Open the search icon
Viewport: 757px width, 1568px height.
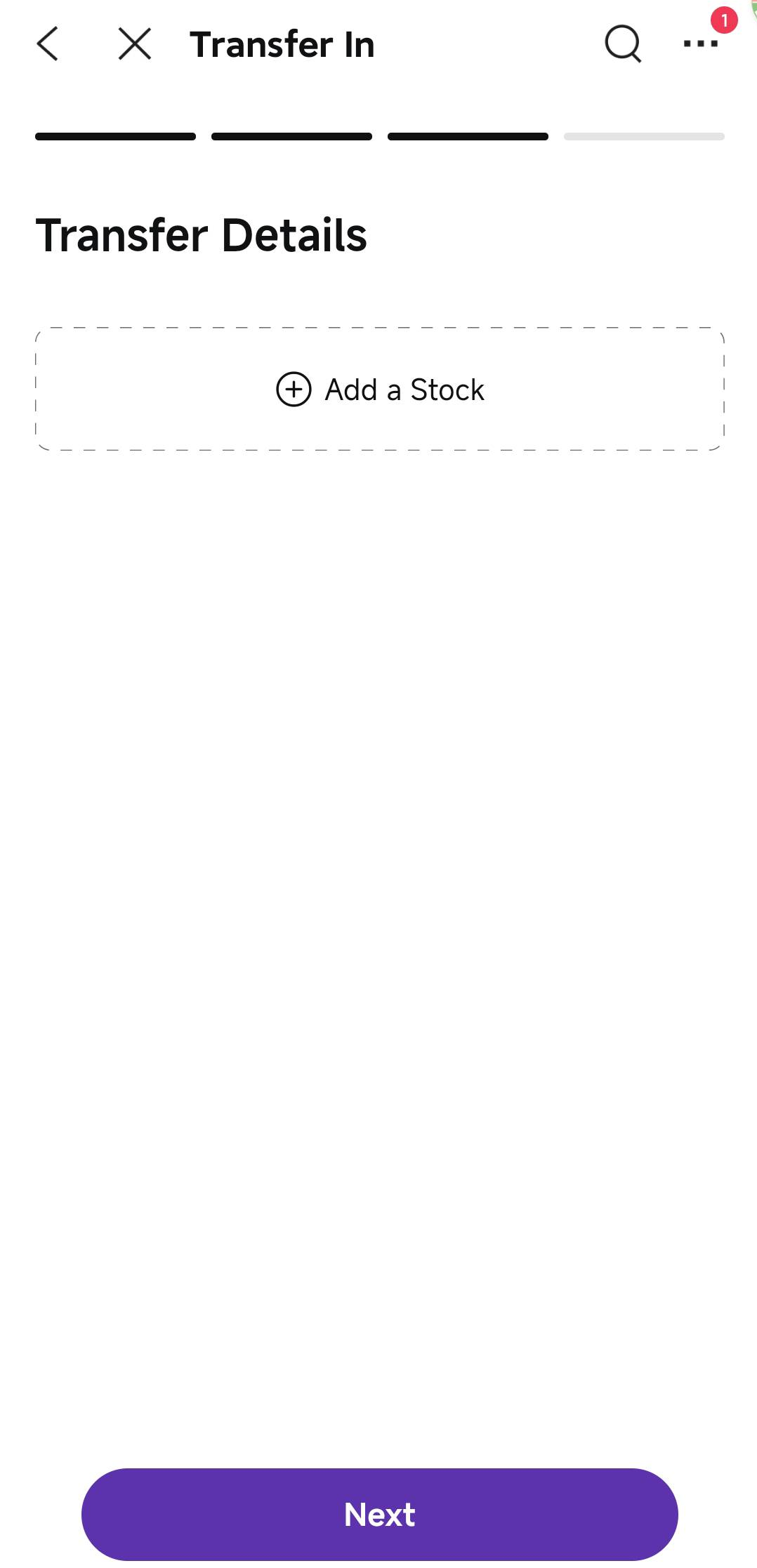pos(622,44)
